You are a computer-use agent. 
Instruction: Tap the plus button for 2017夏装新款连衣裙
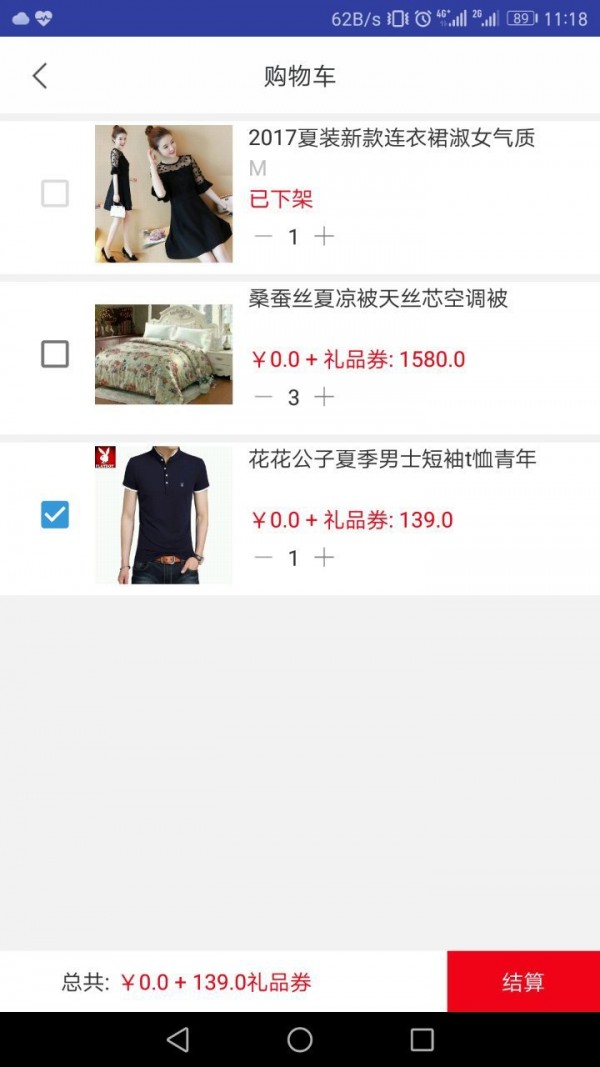point(324,237)
